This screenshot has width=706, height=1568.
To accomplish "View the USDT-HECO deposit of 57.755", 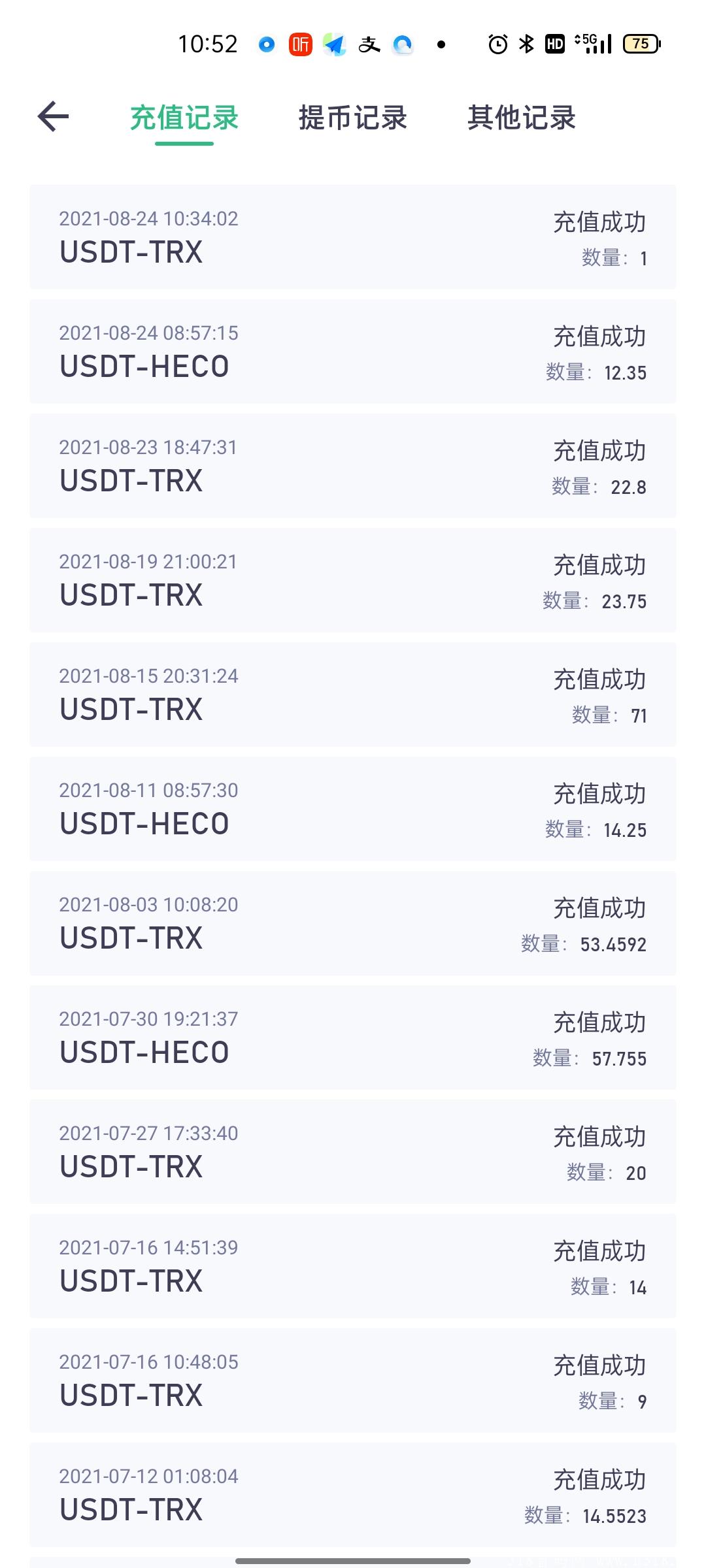I will pyautogui.click(x=353, y=1037).
